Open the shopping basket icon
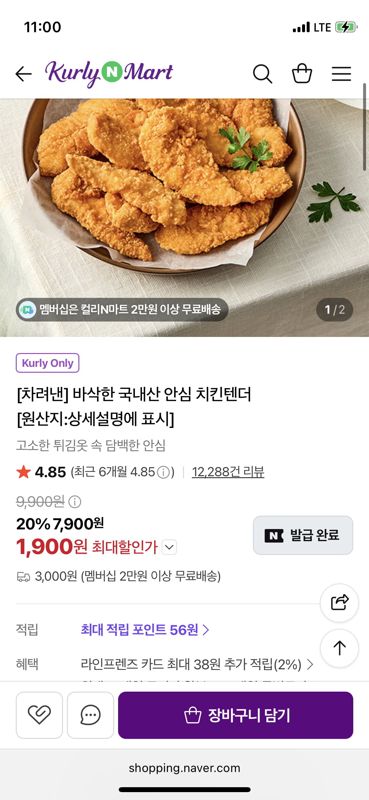 (302, 74)
